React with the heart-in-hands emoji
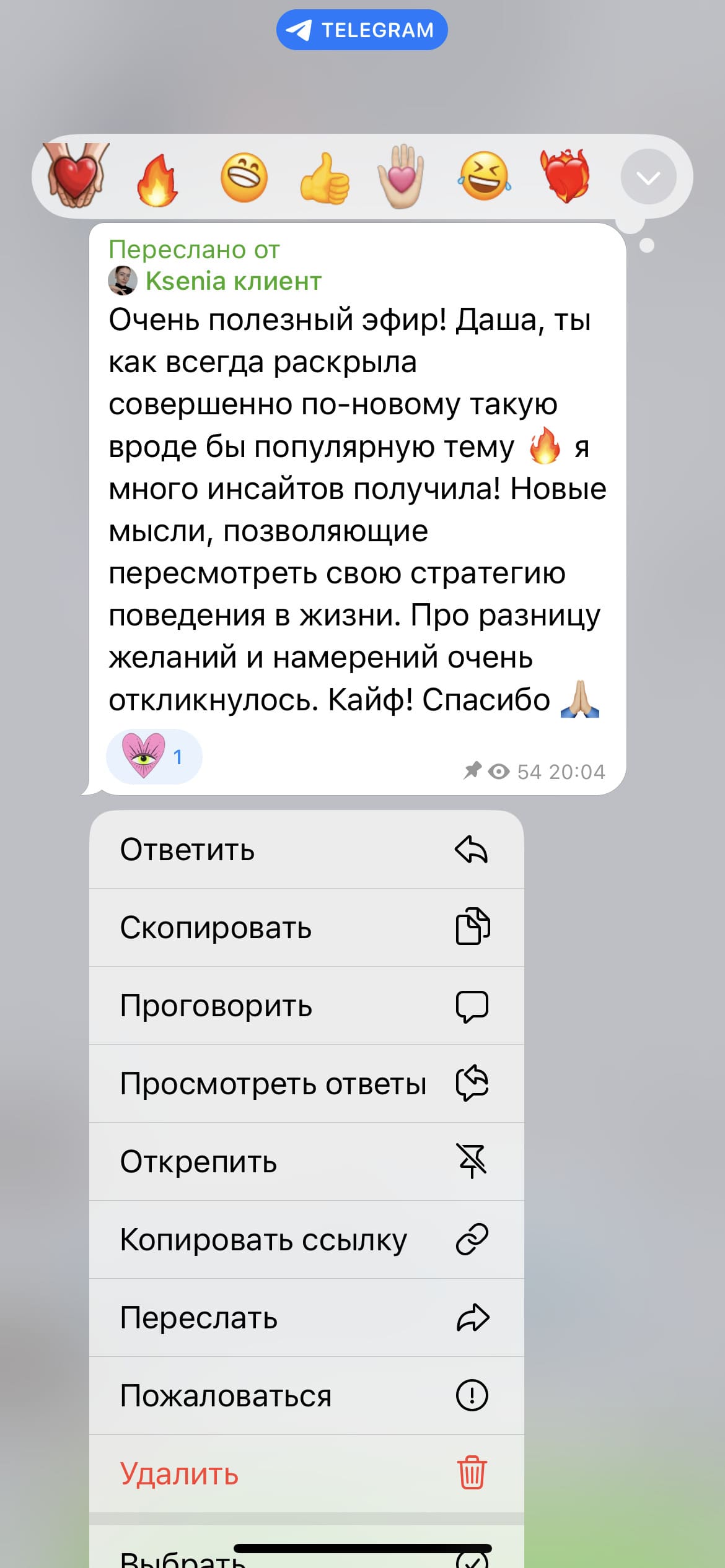This screenshot has width=725, height=1568. click(x=76, y=176)
